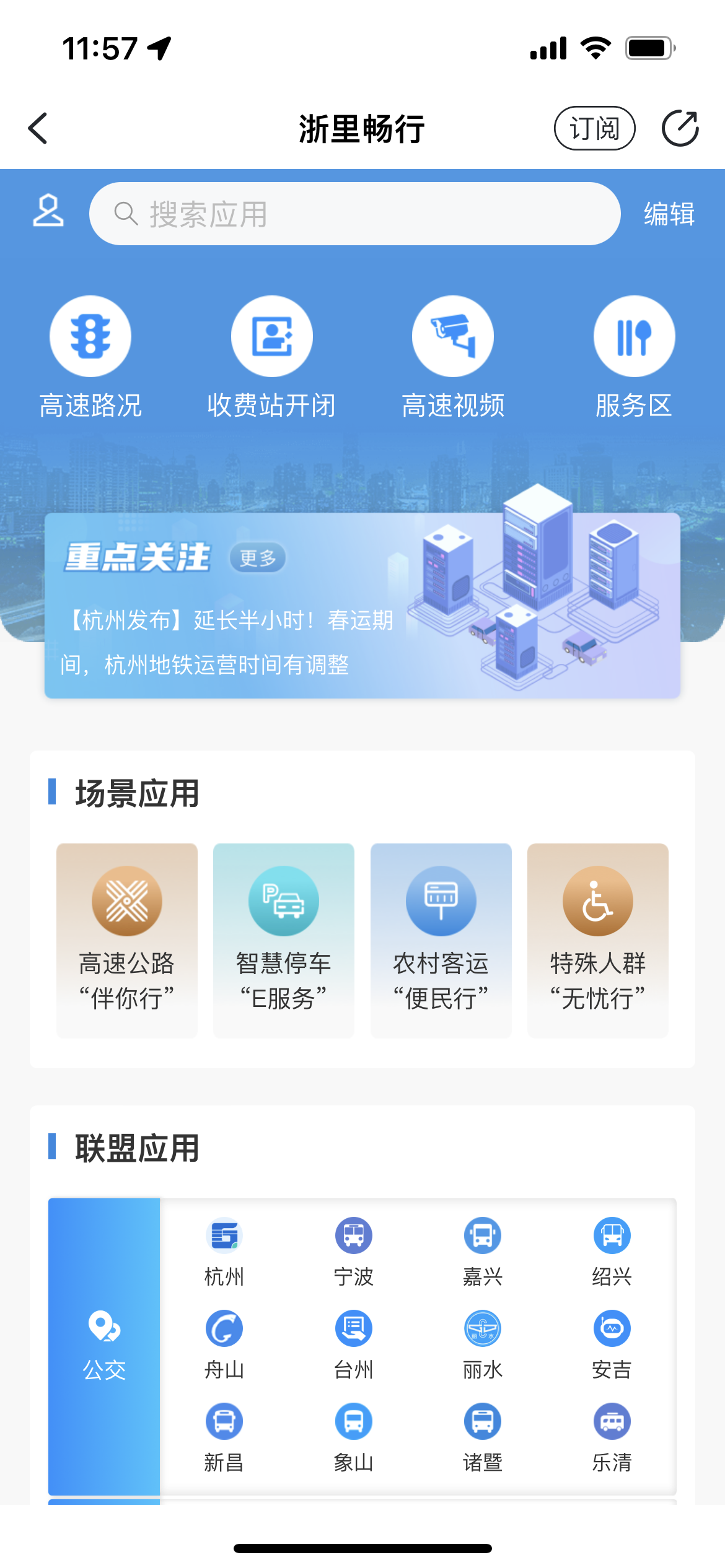The height and width of the screenshot is (1568, 725).
Task: Open the 高速公路“伴你行” card
Action: [127, 939]
